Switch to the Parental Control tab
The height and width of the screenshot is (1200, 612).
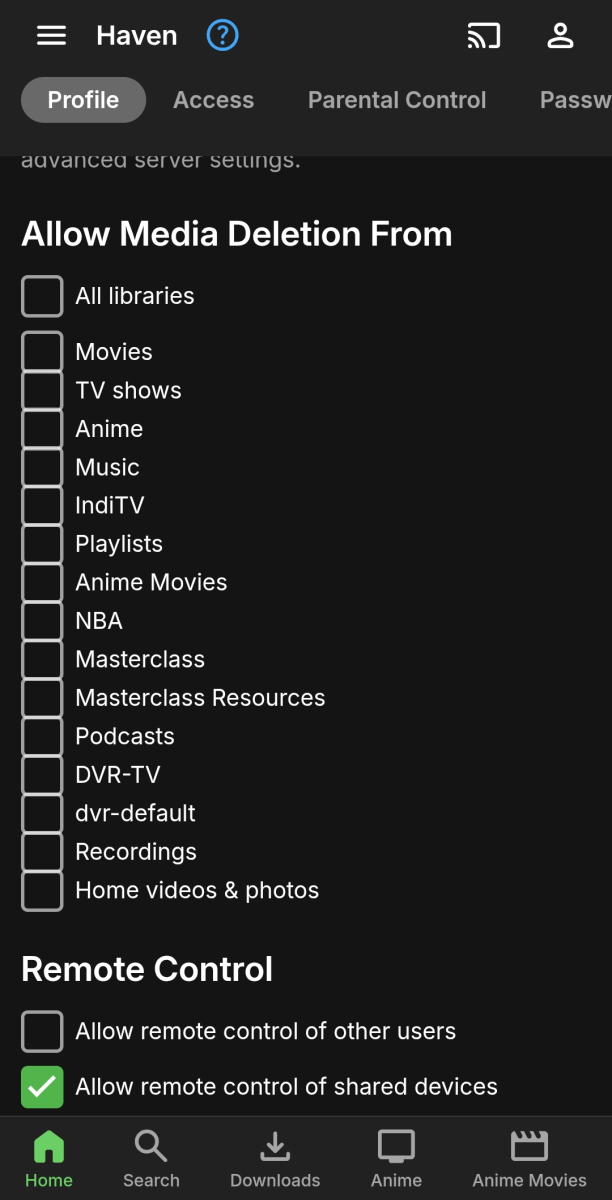(397, 100)
